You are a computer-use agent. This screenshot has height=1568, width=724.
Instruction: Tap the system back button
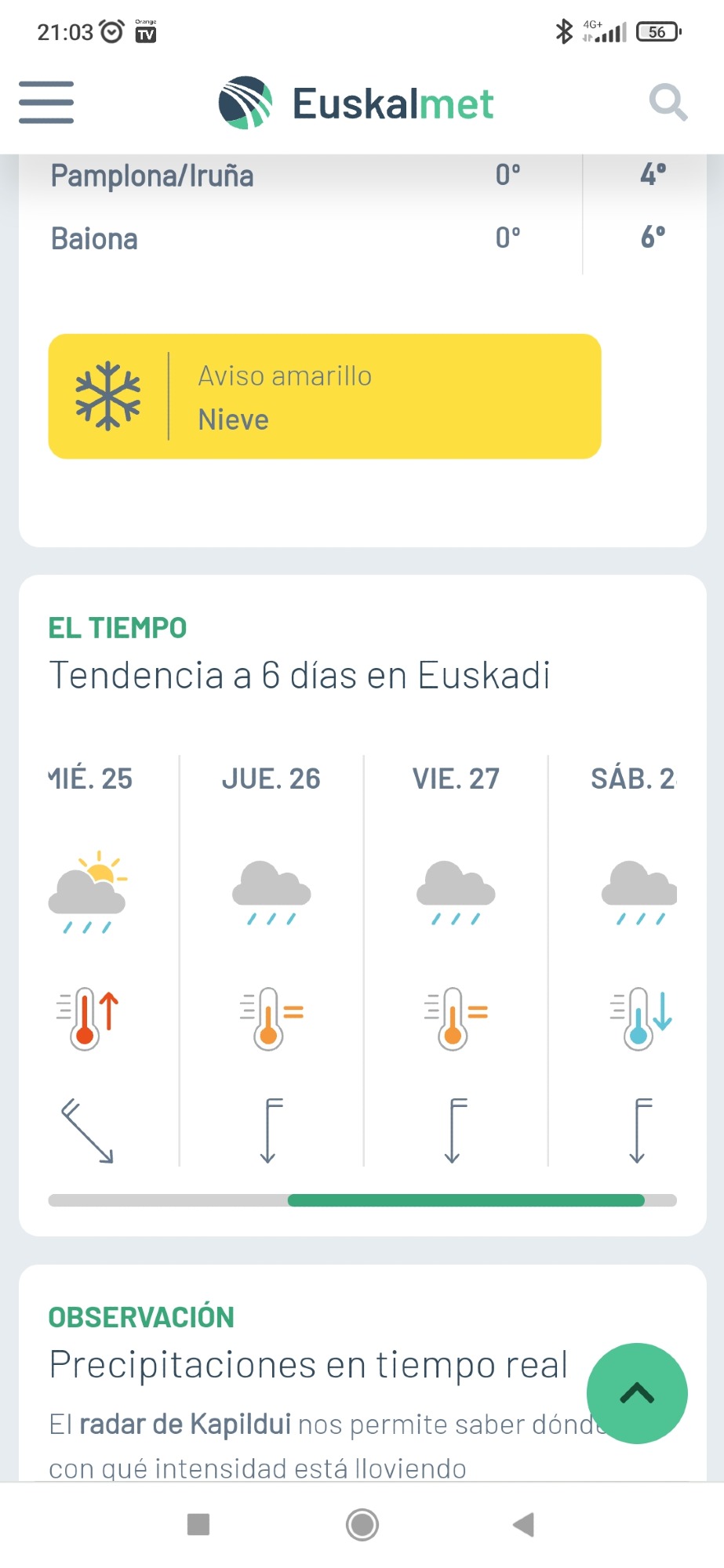point(523,1525)
